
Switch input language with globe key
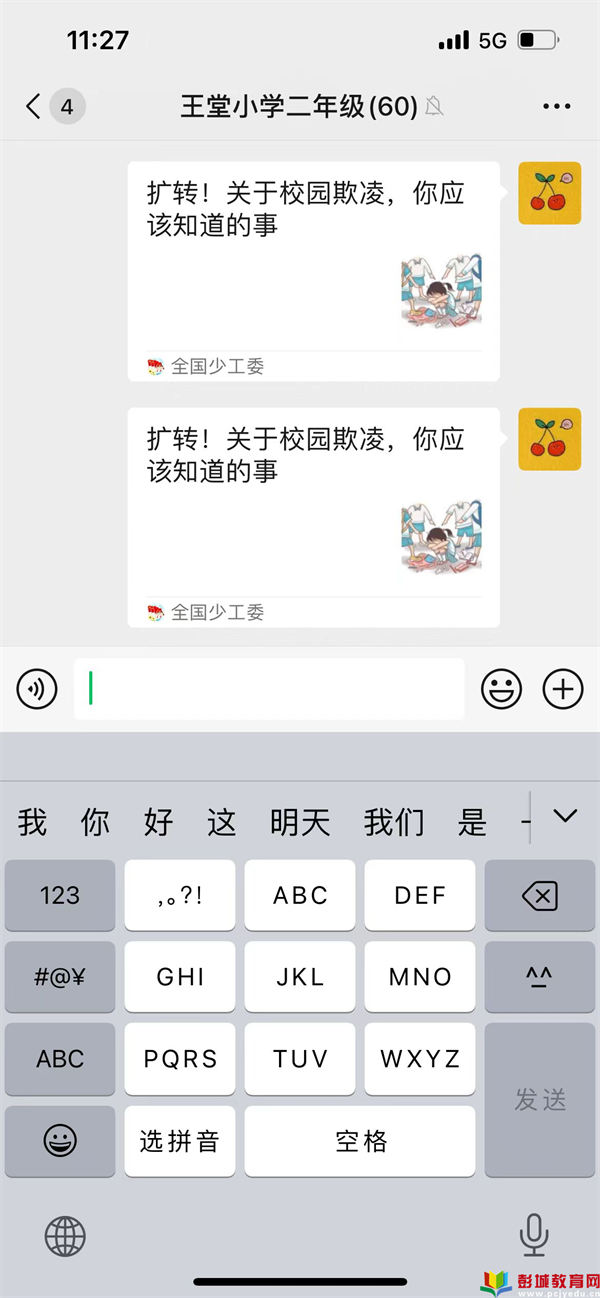(x=65, y=1237)
